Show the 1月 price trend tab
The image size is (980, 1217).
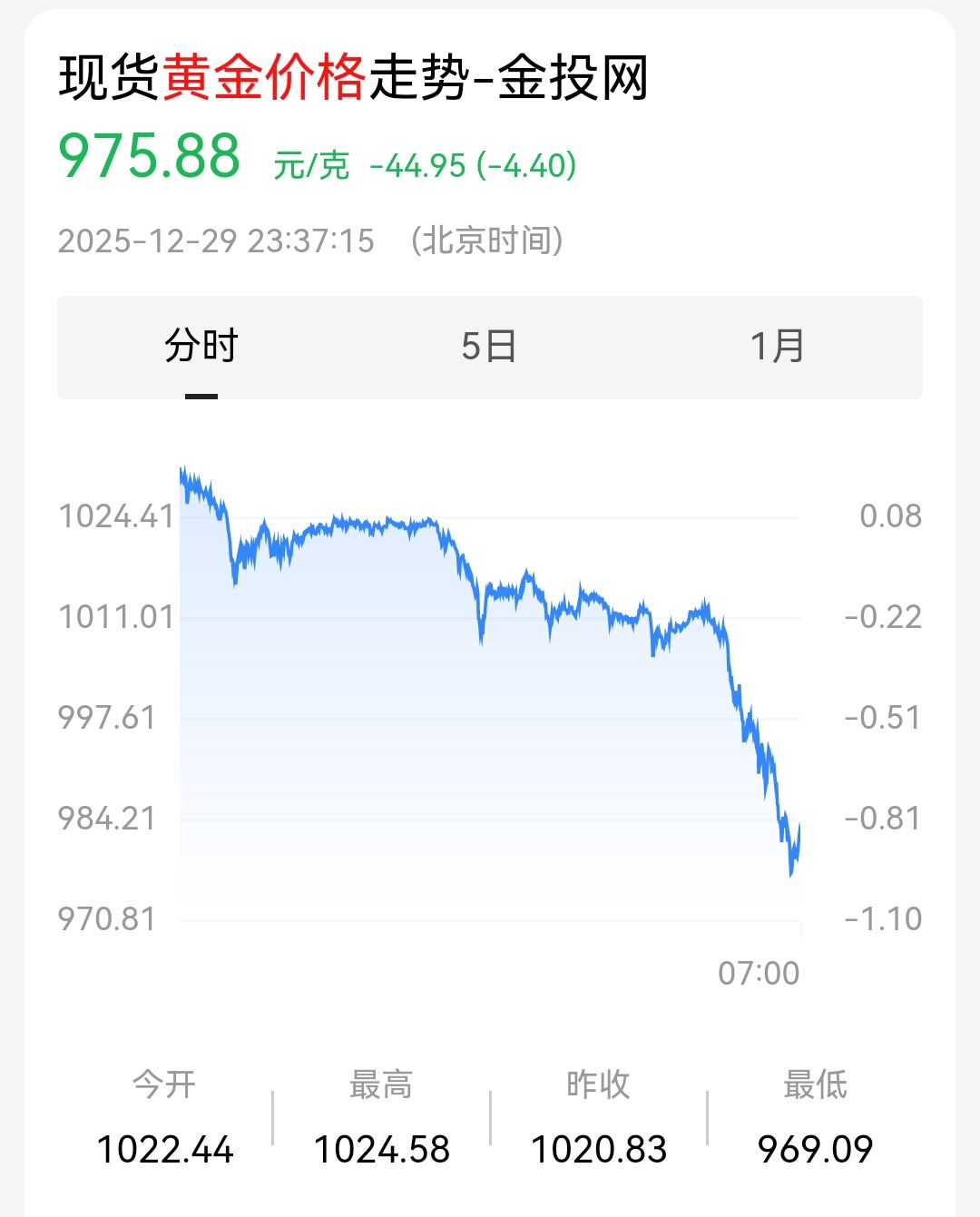[x=777, y=347]
